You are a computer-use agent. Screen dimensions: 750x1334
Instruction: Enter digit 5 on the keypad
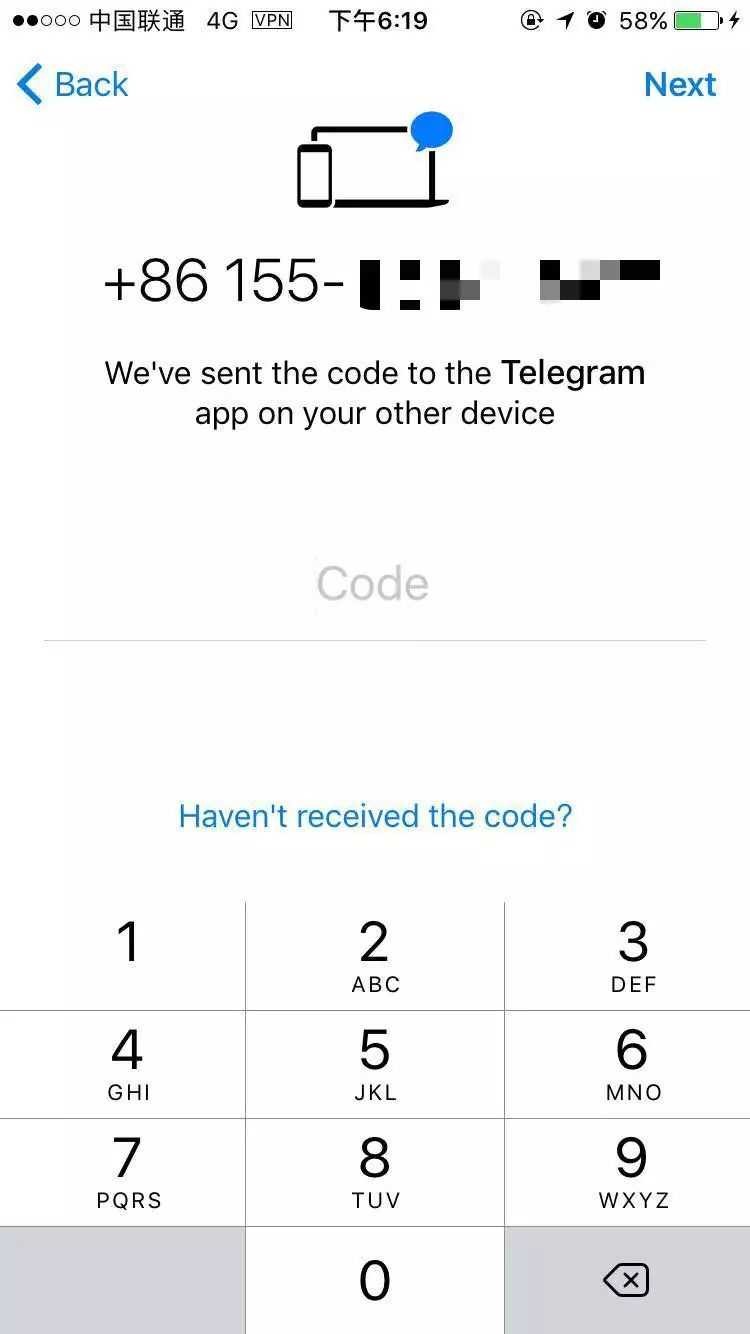375,1063
